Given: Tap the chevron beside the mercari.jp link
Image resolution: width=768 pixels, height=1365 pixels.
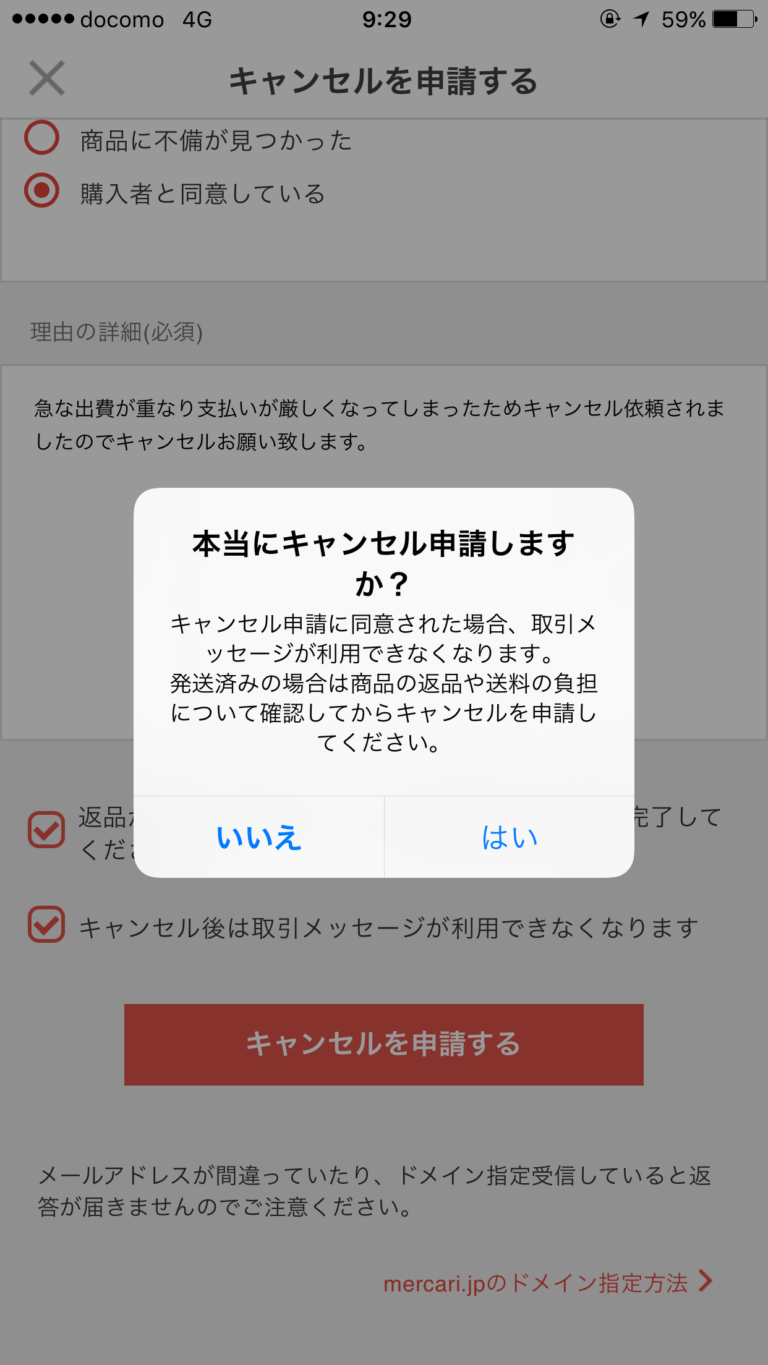Looking at the screenshot, I should point(707,1283).
